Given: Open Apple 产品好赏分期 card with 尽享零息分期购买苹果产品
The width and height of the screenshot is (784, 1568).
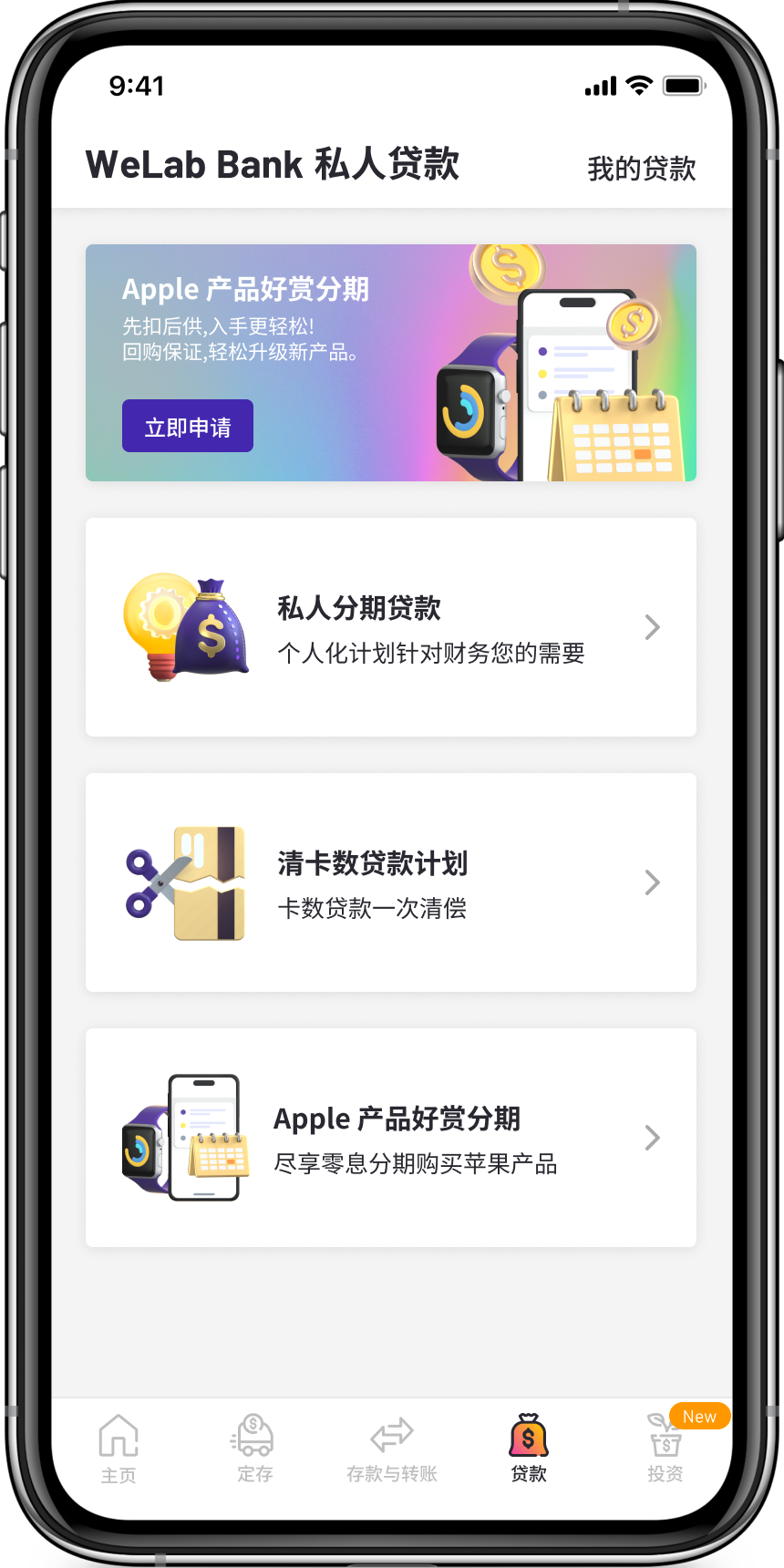Looking at the screenshot, I should [x=391, y=1138].
